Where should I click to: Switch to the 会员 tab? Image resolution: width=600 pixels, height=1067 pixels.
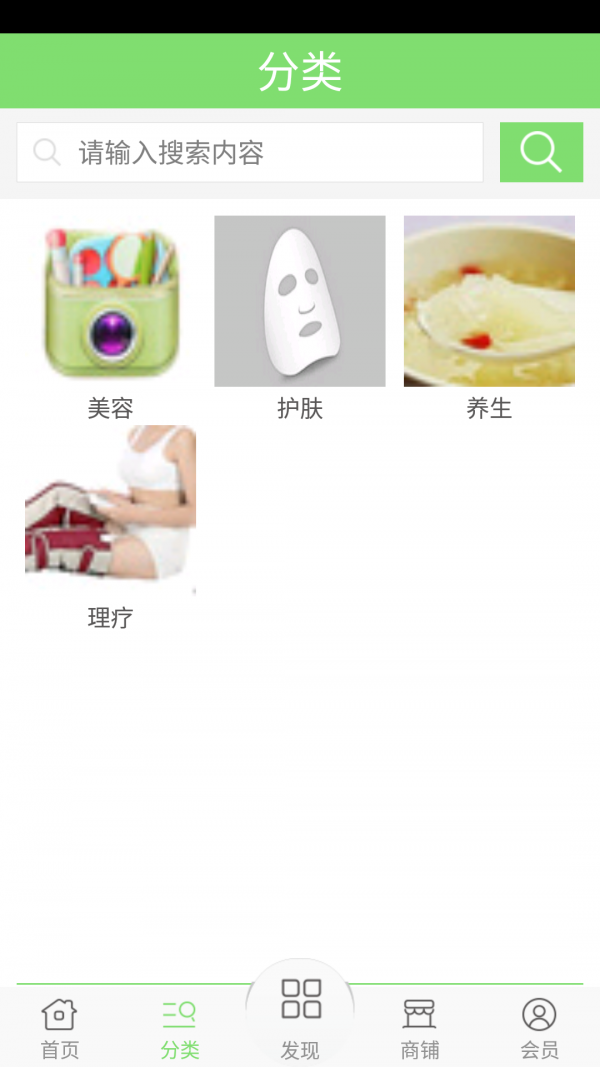pyautogui.click(x=539, y=1028)
